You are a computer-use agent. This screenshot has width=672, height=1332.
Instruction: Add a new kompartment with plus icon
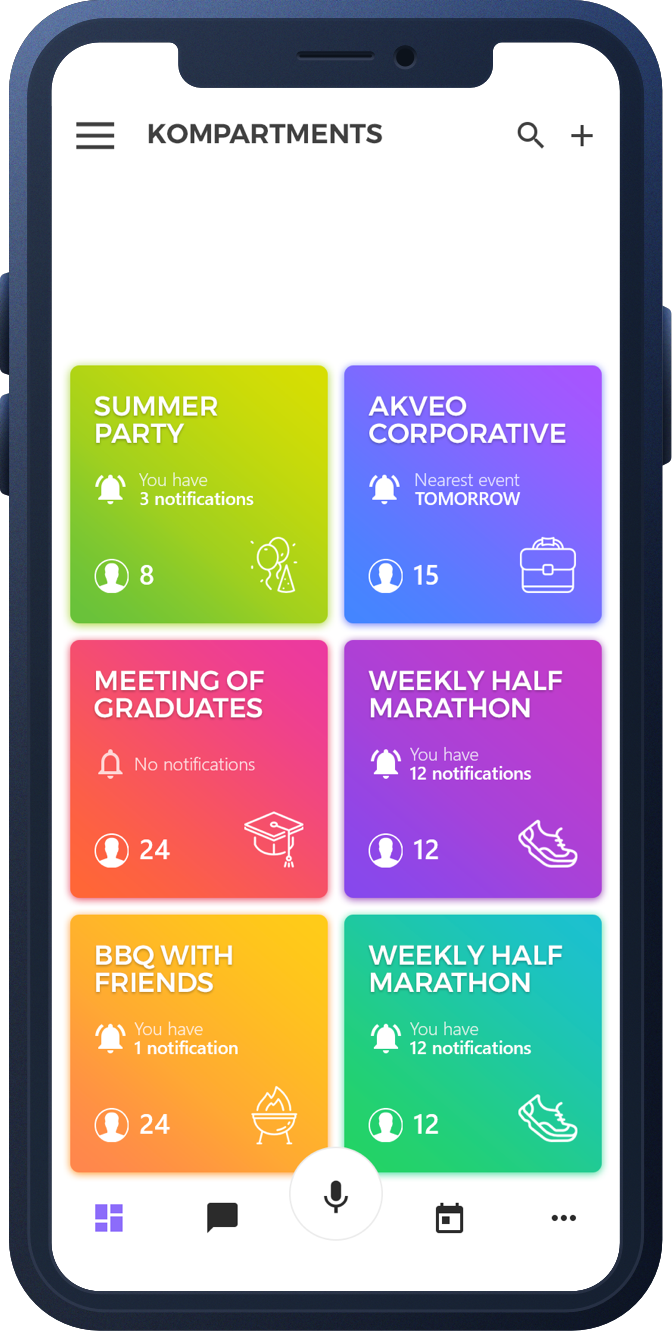(x=582, y=136)
